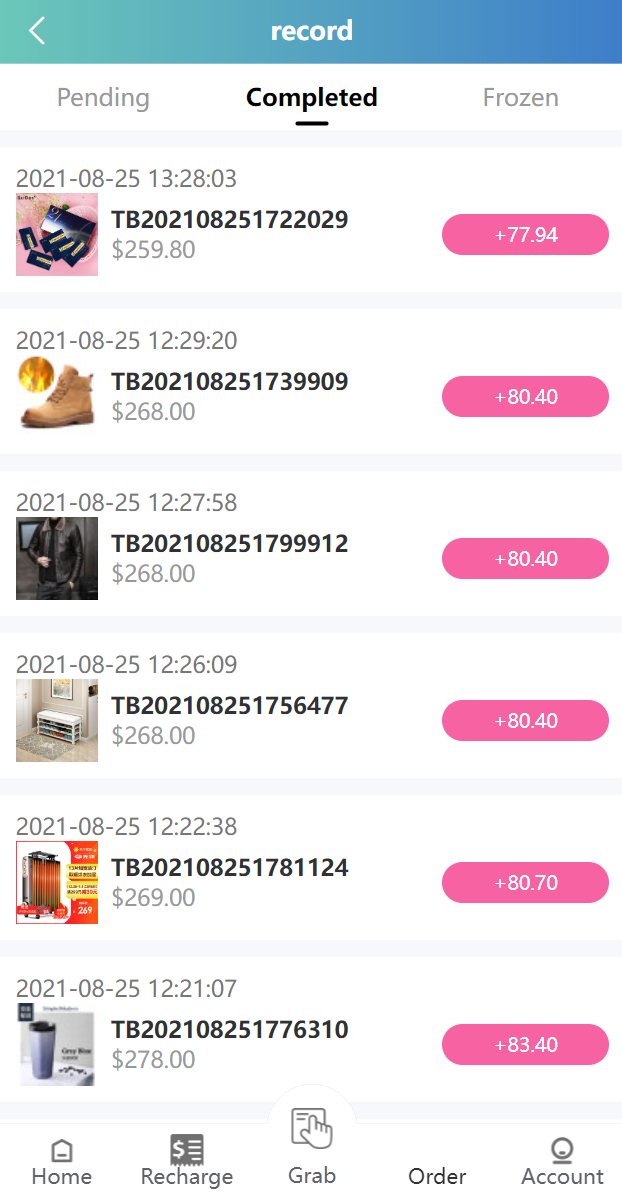Select the Completed tab
Image resolution: width=622 pixels, height=1196 pixels.
click(311, 97)
